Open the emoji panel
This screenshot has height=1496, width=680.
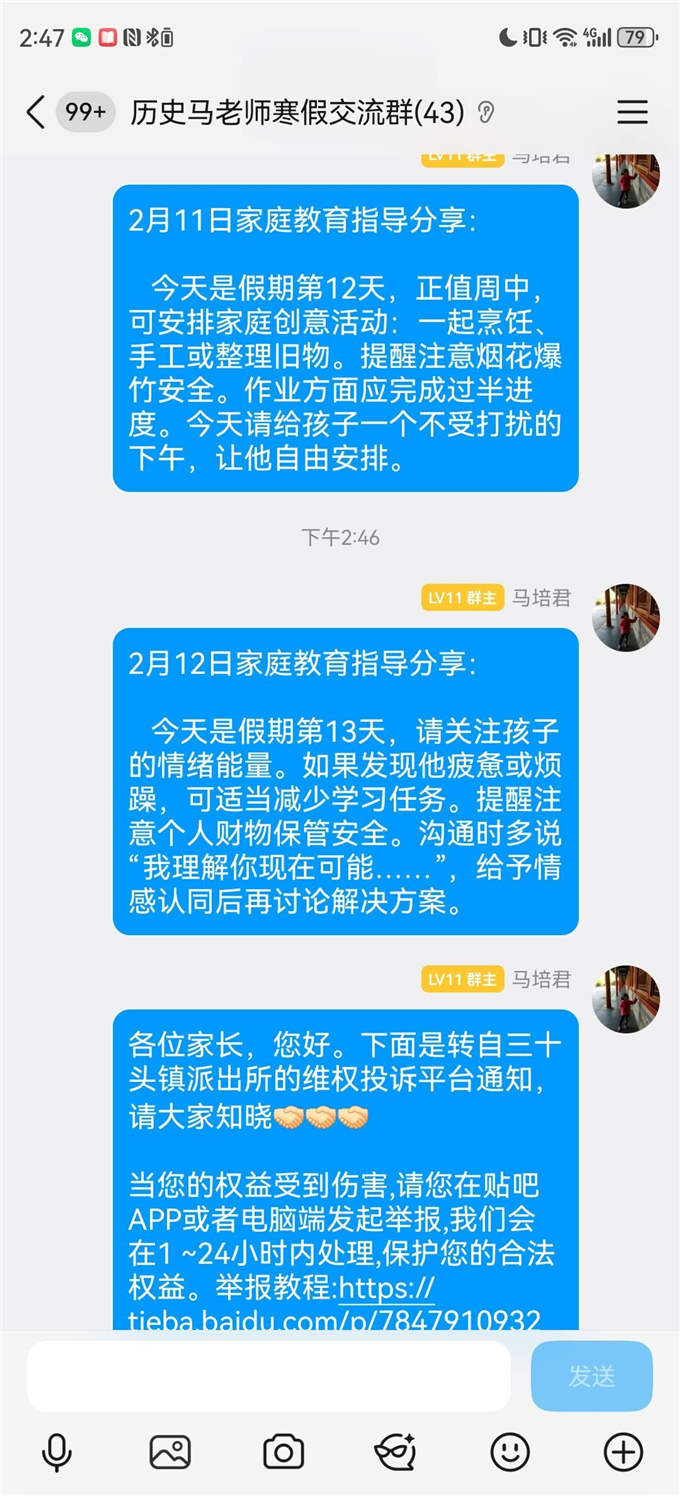coord(510,1451)
